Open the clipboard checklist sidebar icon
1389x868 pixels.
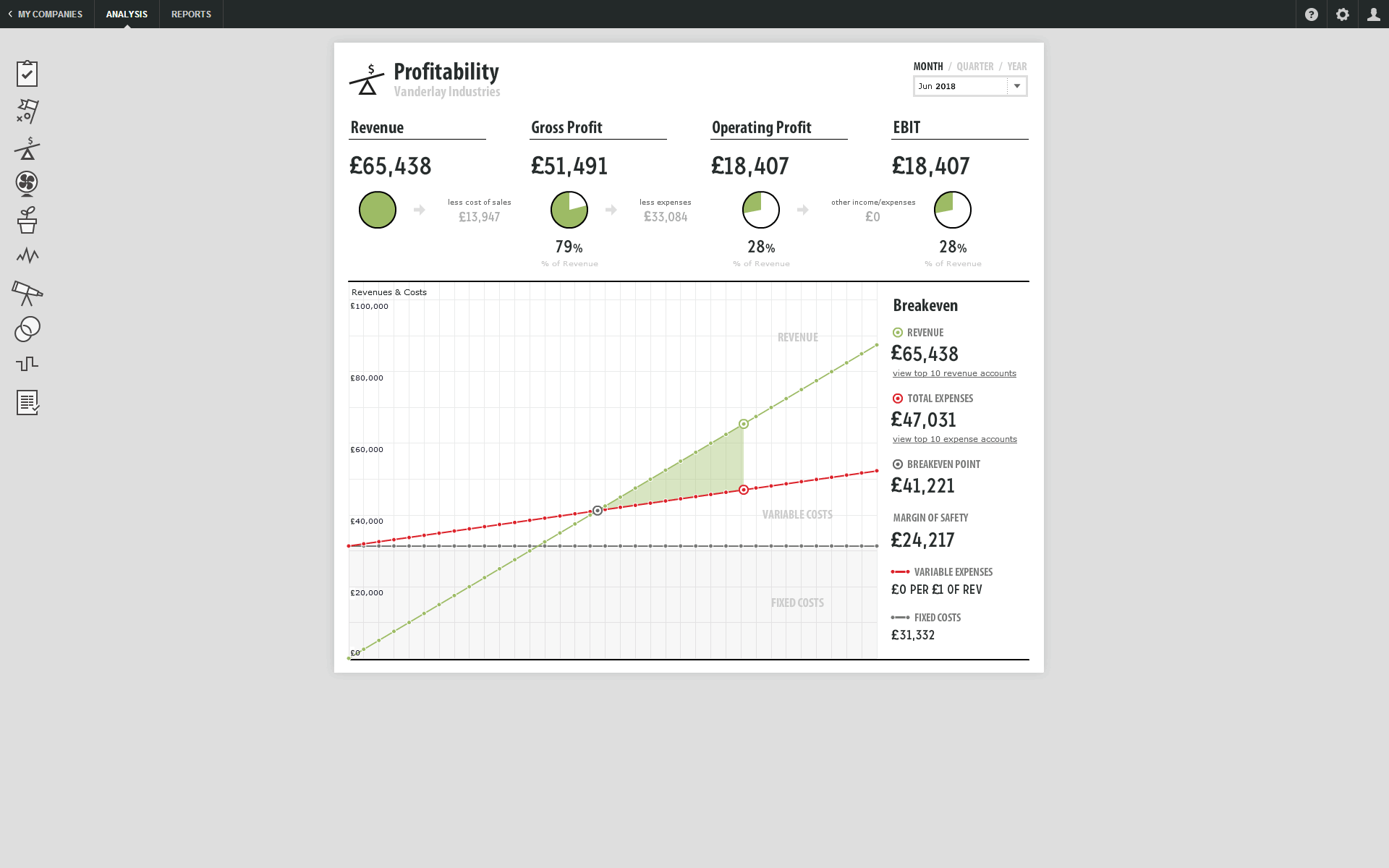(27, 73)
